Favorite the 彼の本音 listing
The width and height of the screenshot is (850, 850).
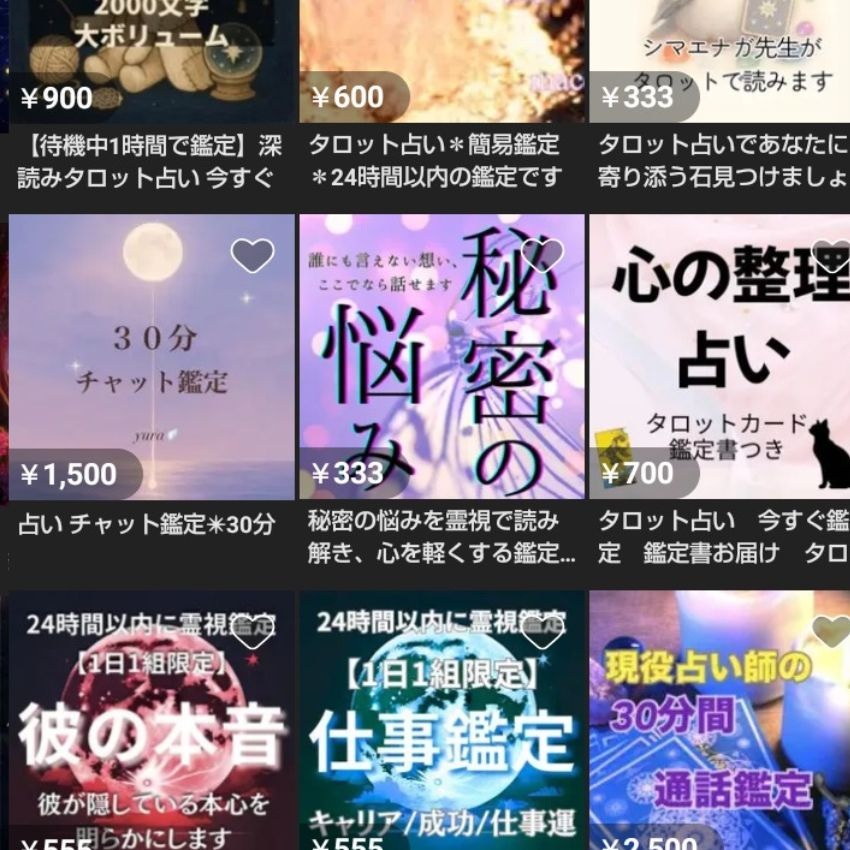pyautogui.click(x=252, y=630)
